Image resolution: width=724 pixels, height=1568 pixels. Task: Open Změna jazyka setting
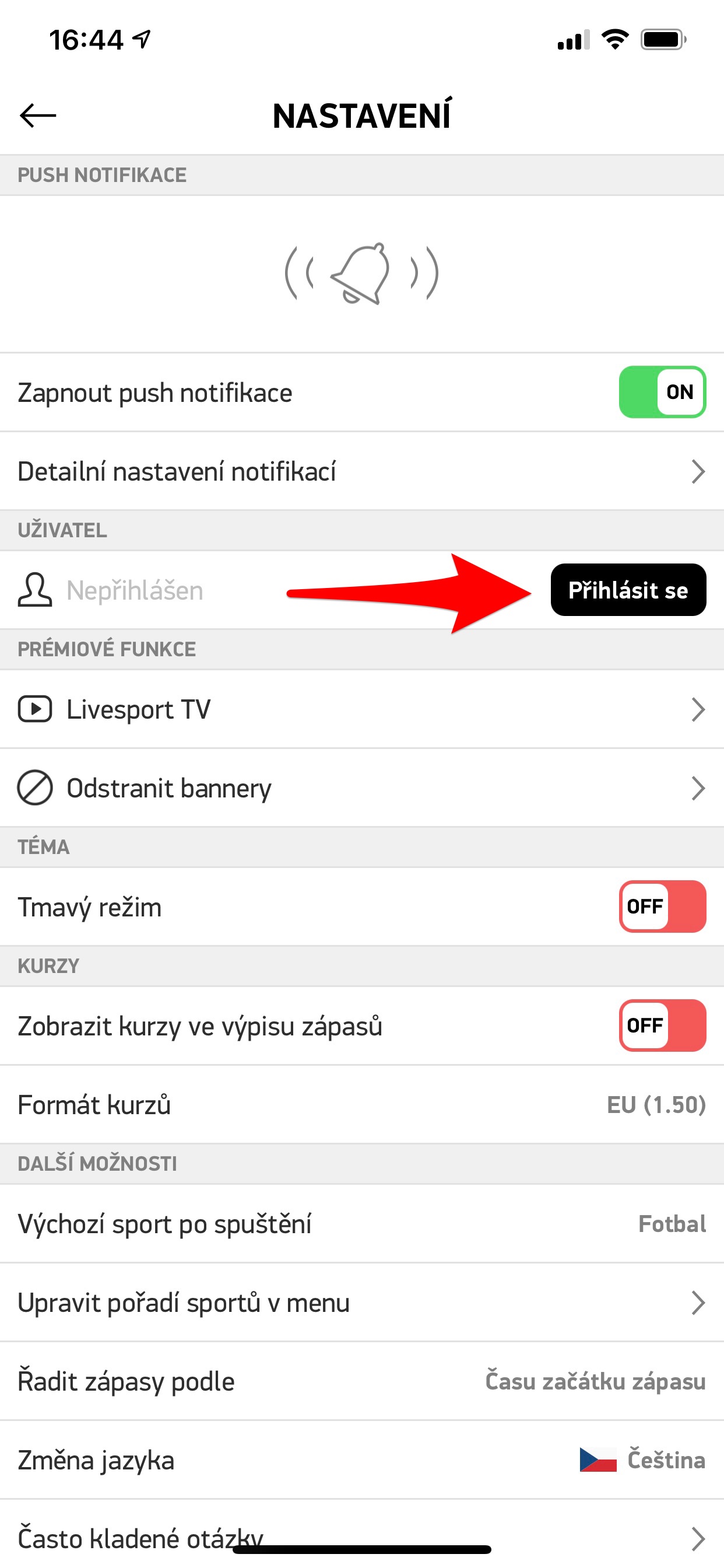point(361,1460)
